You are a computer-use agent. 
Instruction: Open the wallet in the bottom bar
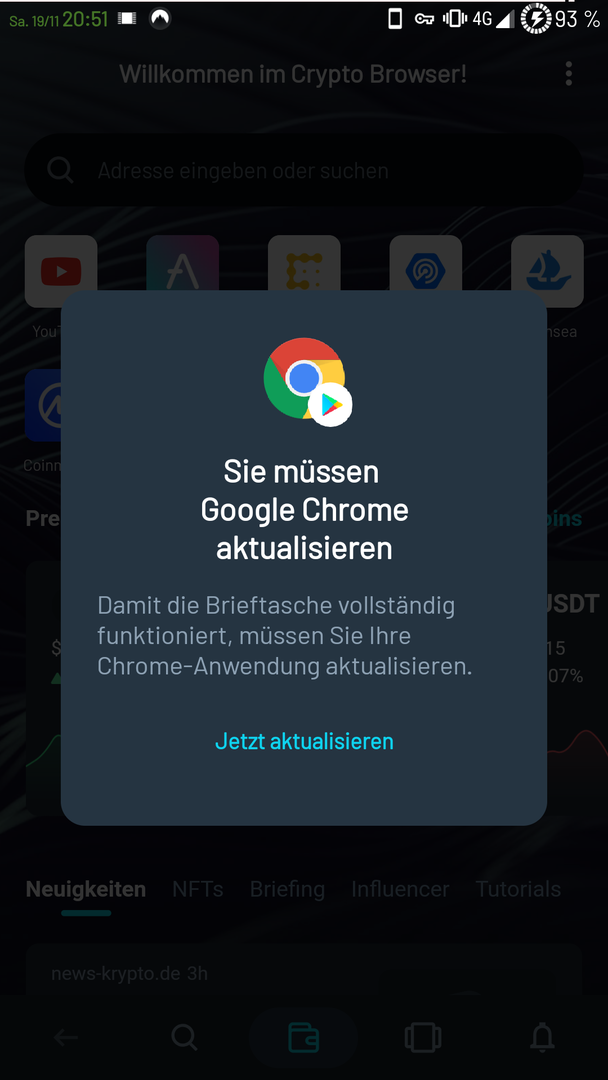click(x=303, y=1038)
